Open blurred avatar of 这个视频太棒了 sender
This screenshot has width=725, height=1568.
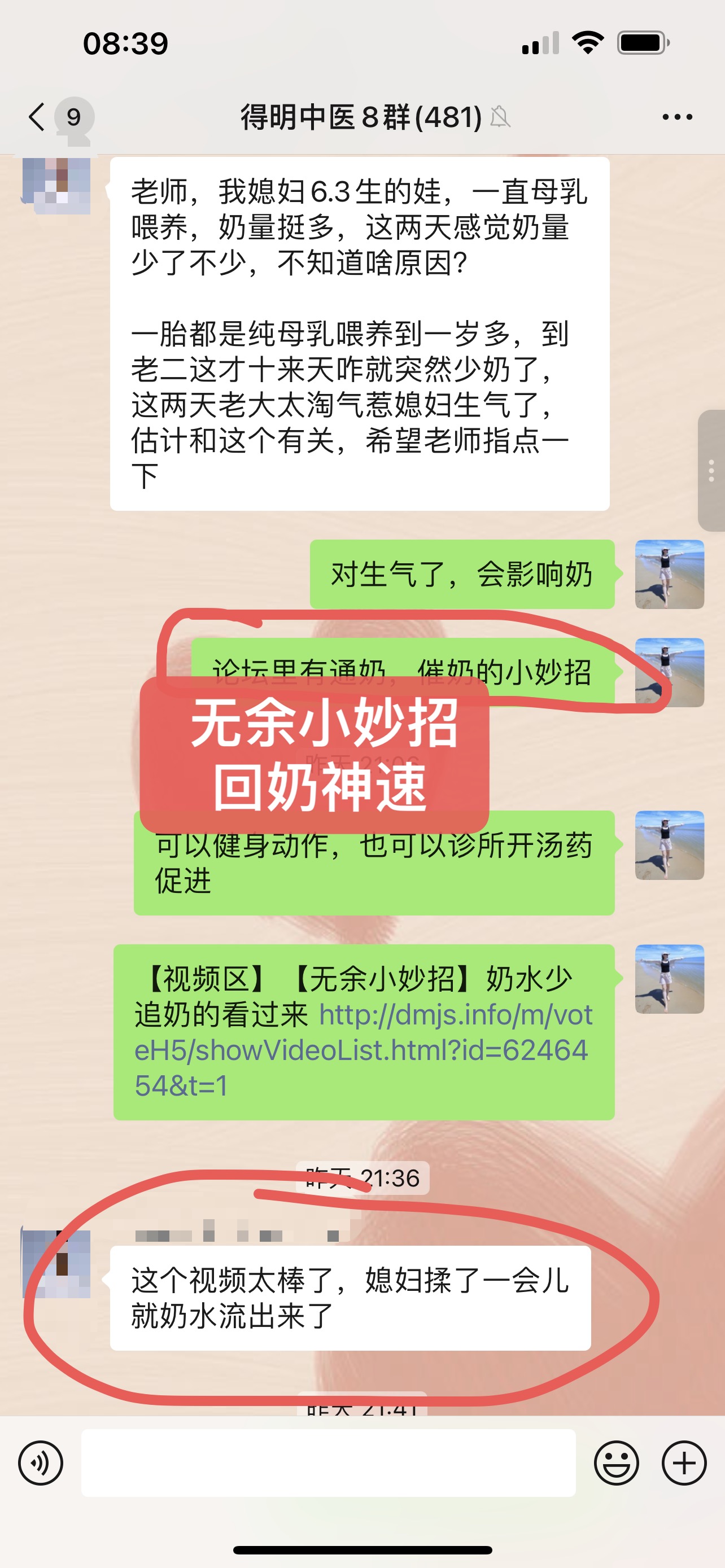(56, 1264)
